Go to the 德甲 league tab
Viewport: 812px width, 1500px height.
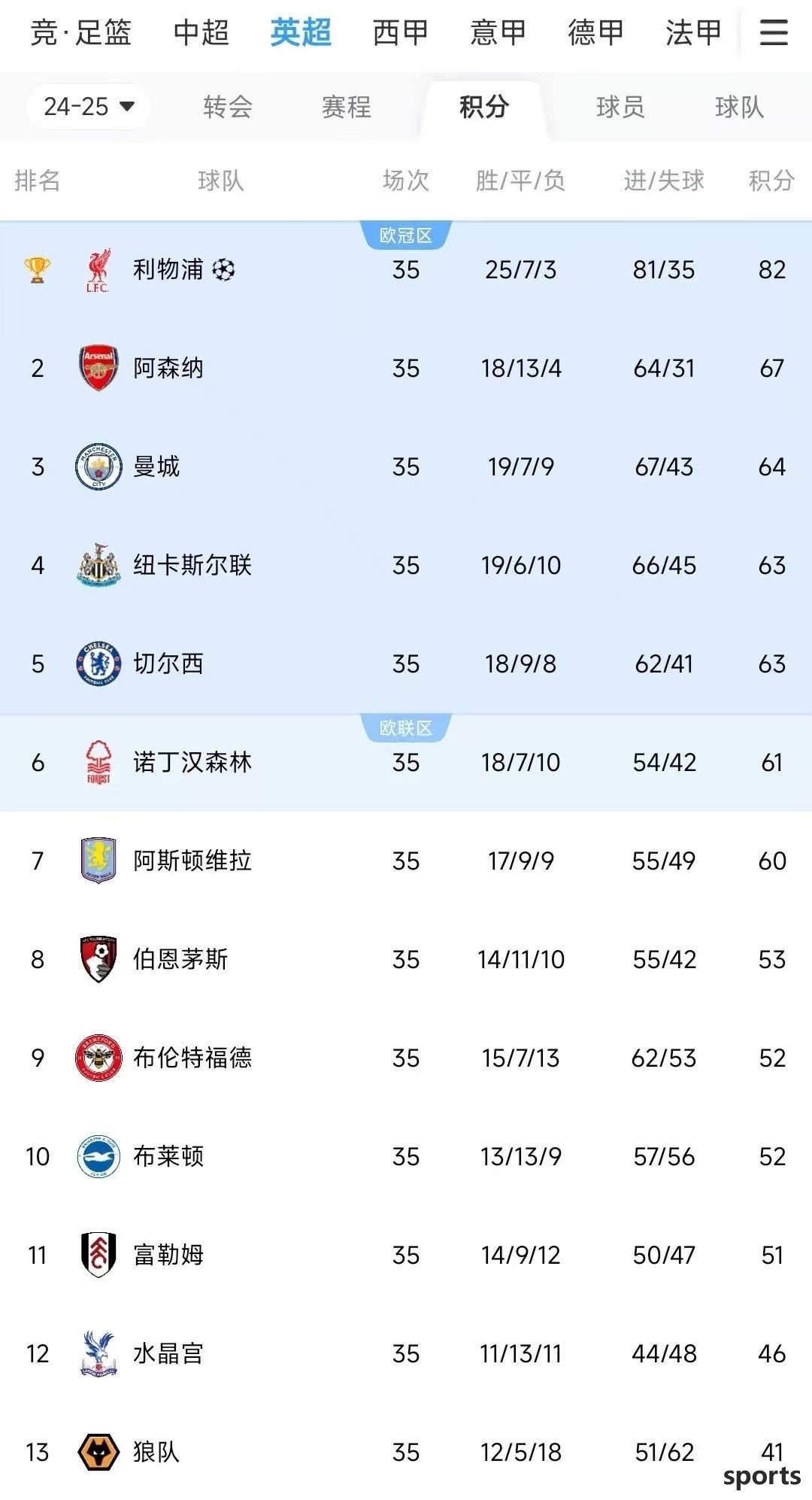[595, 32]
